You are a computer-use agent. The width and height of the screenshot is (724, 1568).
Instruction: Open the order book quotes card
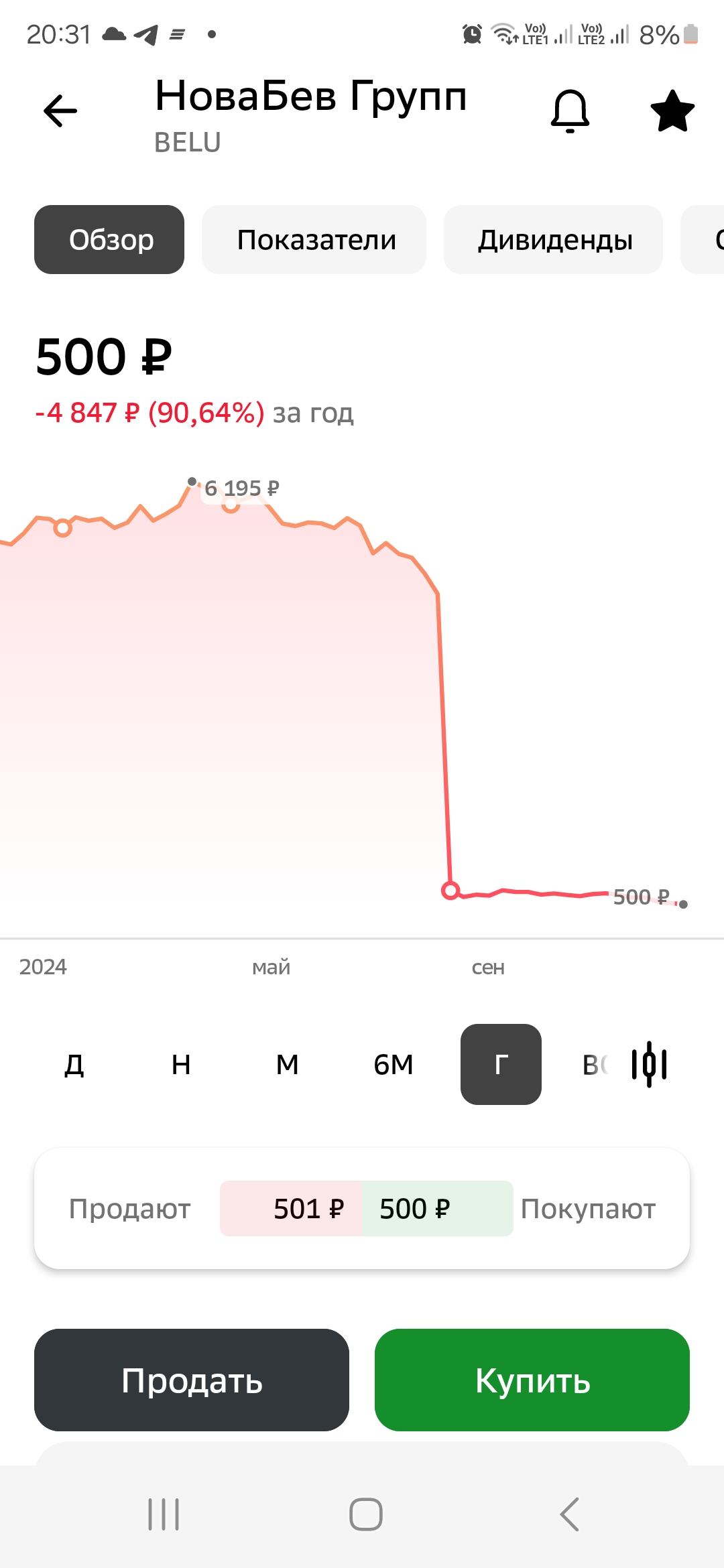pyautogui.click(x=362, y=1208)
